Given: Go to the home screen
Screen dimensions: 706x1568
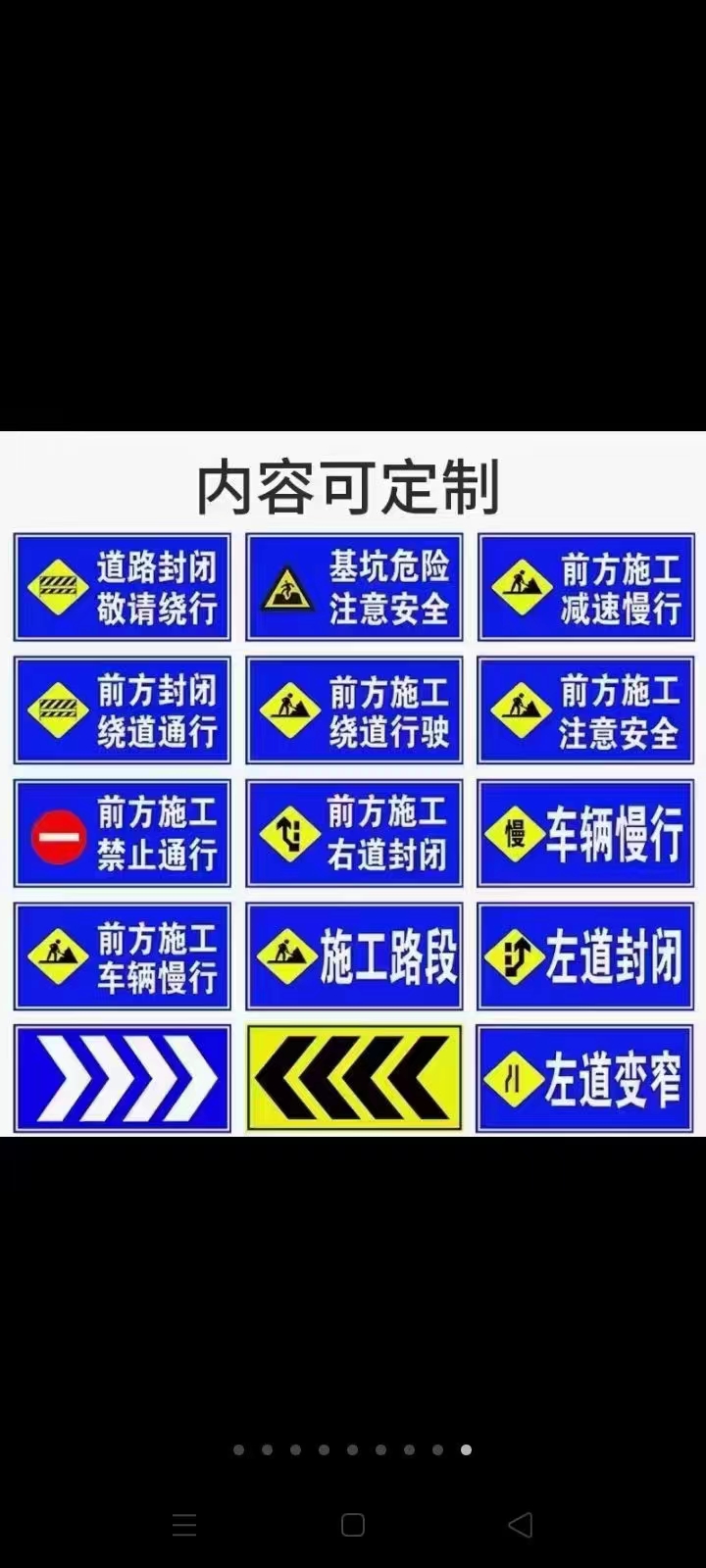Looking at the screenshot, I should point(353,1524).
